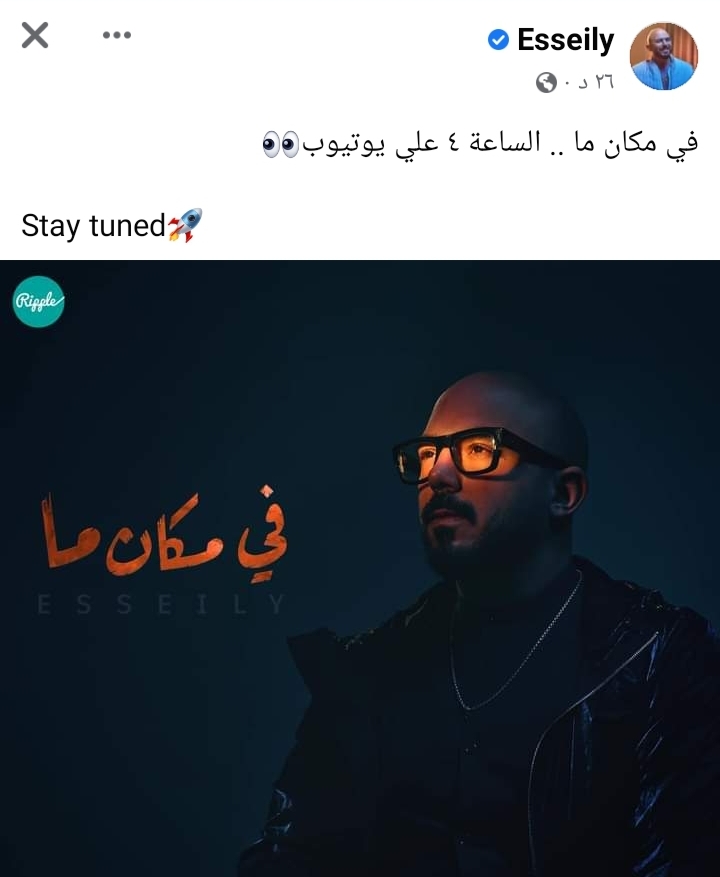Image resolution: width=720 pixels, height=877 pixels.
Task: Open the three-dot options menu
Action: tap(117, 36)
